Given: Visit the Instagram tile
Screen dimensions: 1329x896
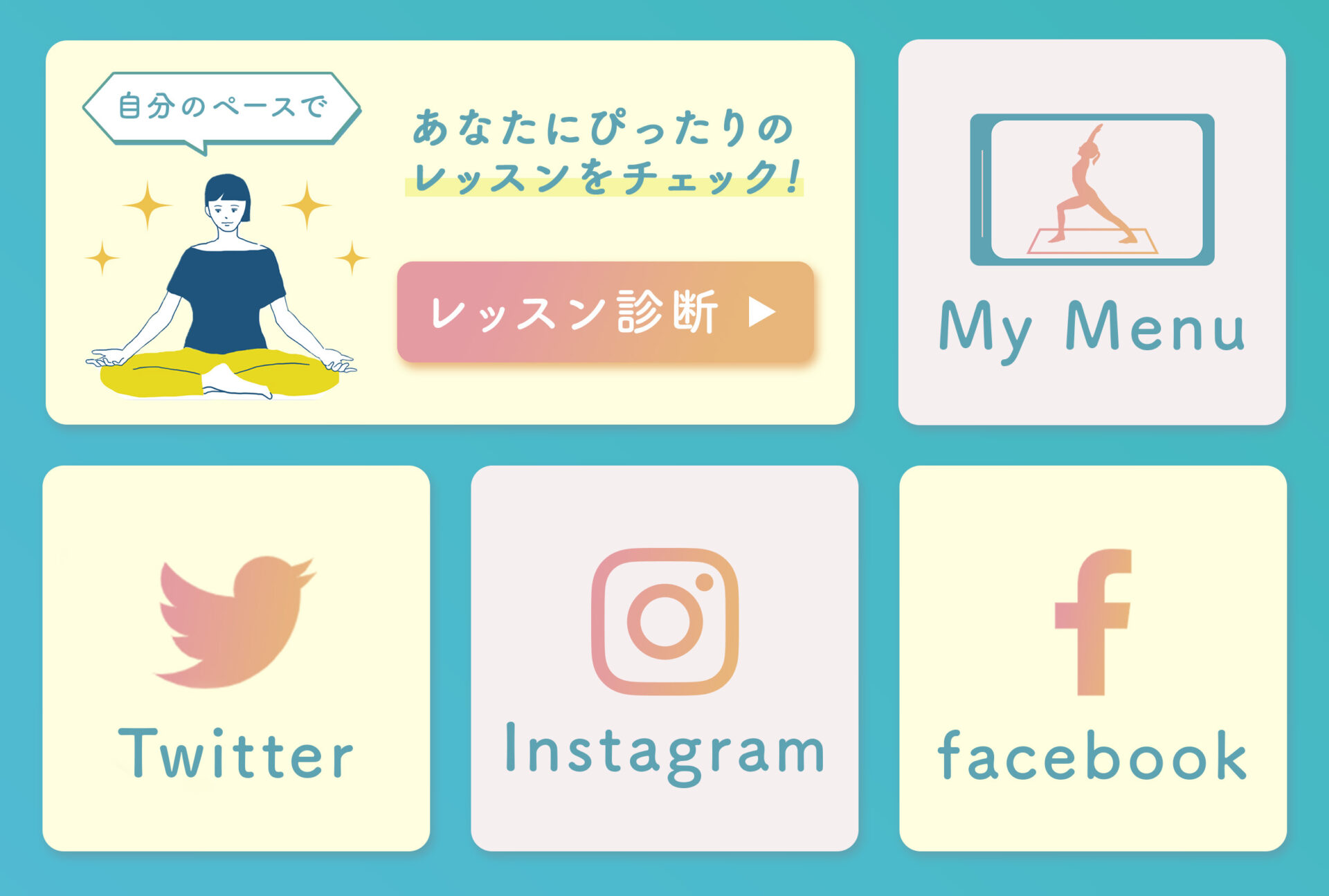Looking at the screenshot, I should 664,658.
